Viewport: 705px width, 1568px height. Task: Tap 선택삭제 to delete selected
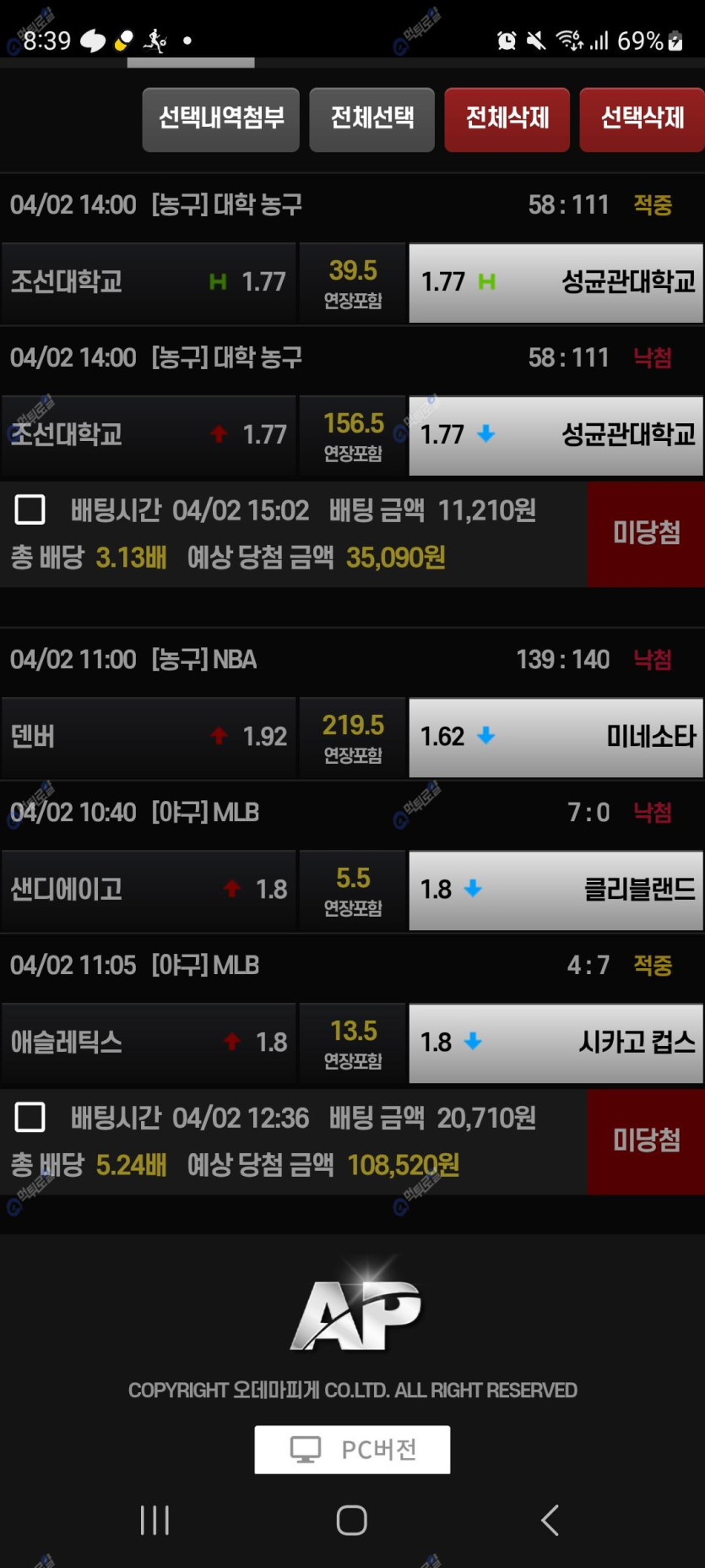[642, 119]
